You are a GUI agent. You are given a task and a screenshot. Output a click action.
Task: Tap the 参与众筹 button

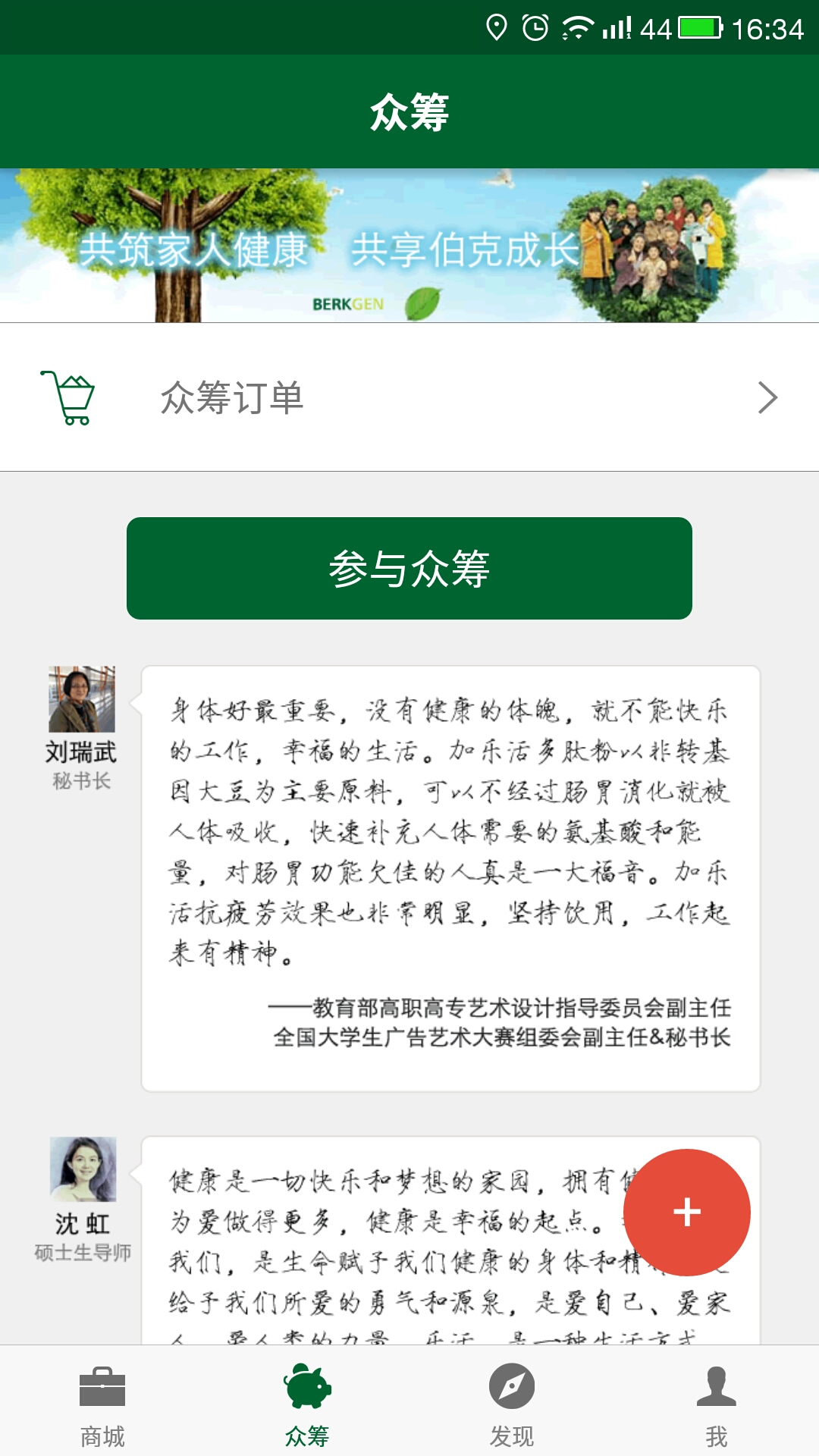click(409, 569)
